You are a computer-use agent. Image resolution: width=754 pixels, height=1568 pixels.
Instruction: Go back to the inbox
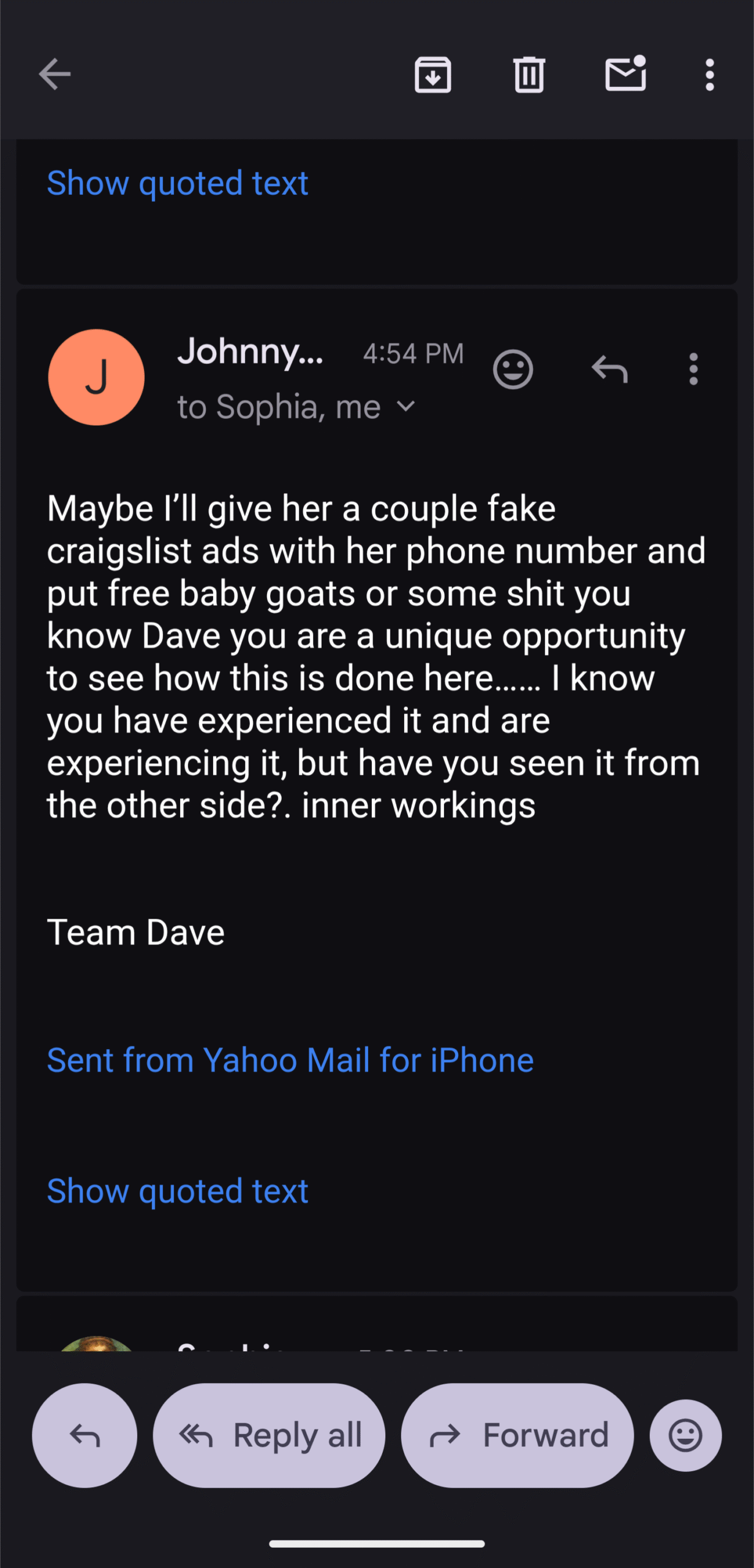pos(55,74)
